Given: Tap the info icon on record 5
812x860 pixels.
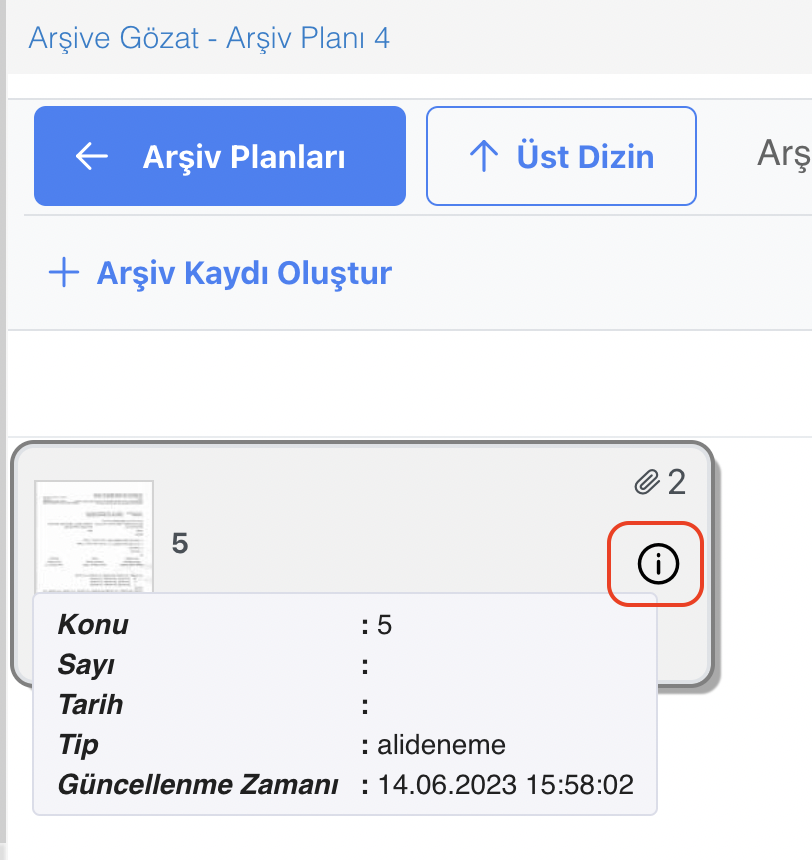Looking at the screenshot, I should tap(657, 566).
